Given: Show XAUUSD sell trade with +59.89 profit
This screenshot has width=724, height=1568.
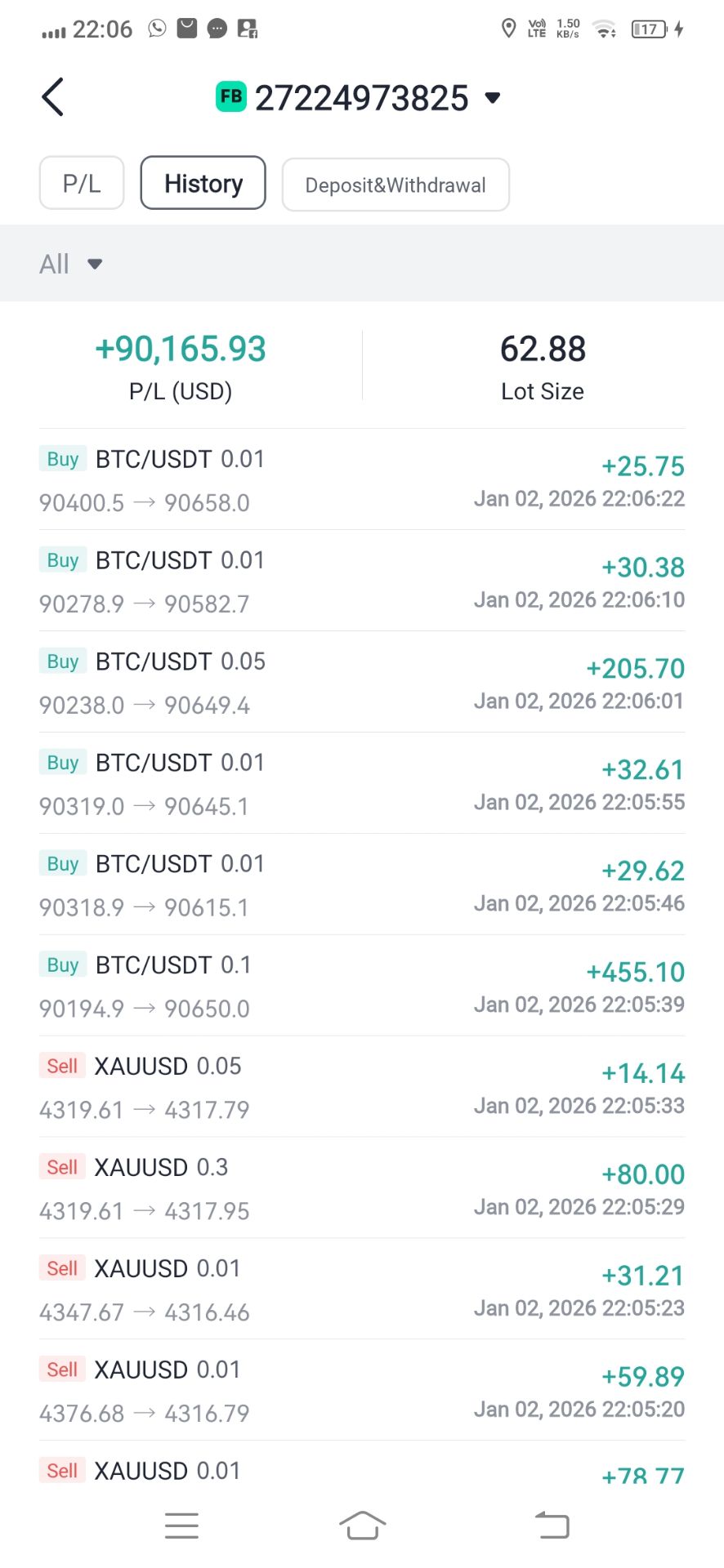Looking at the screenshot, I should (x=361, y=1392).
